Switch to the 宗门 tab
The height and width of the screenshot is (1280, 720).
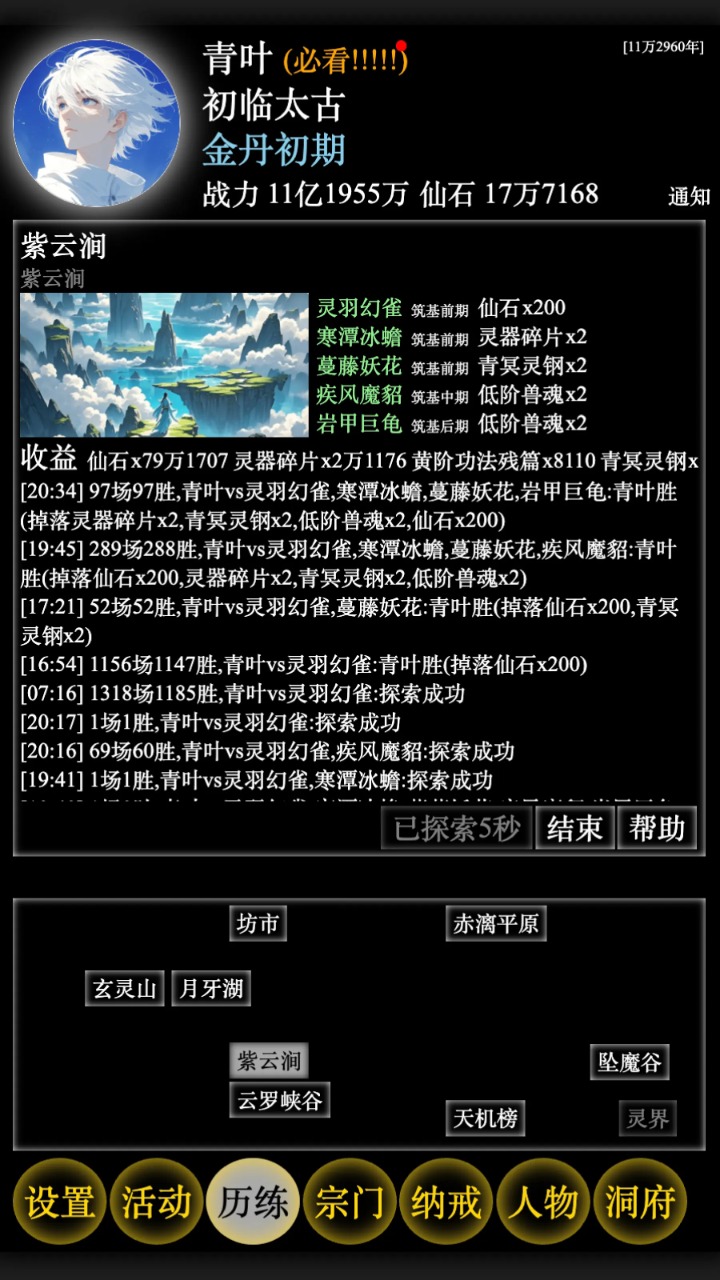coord(350,1201)
